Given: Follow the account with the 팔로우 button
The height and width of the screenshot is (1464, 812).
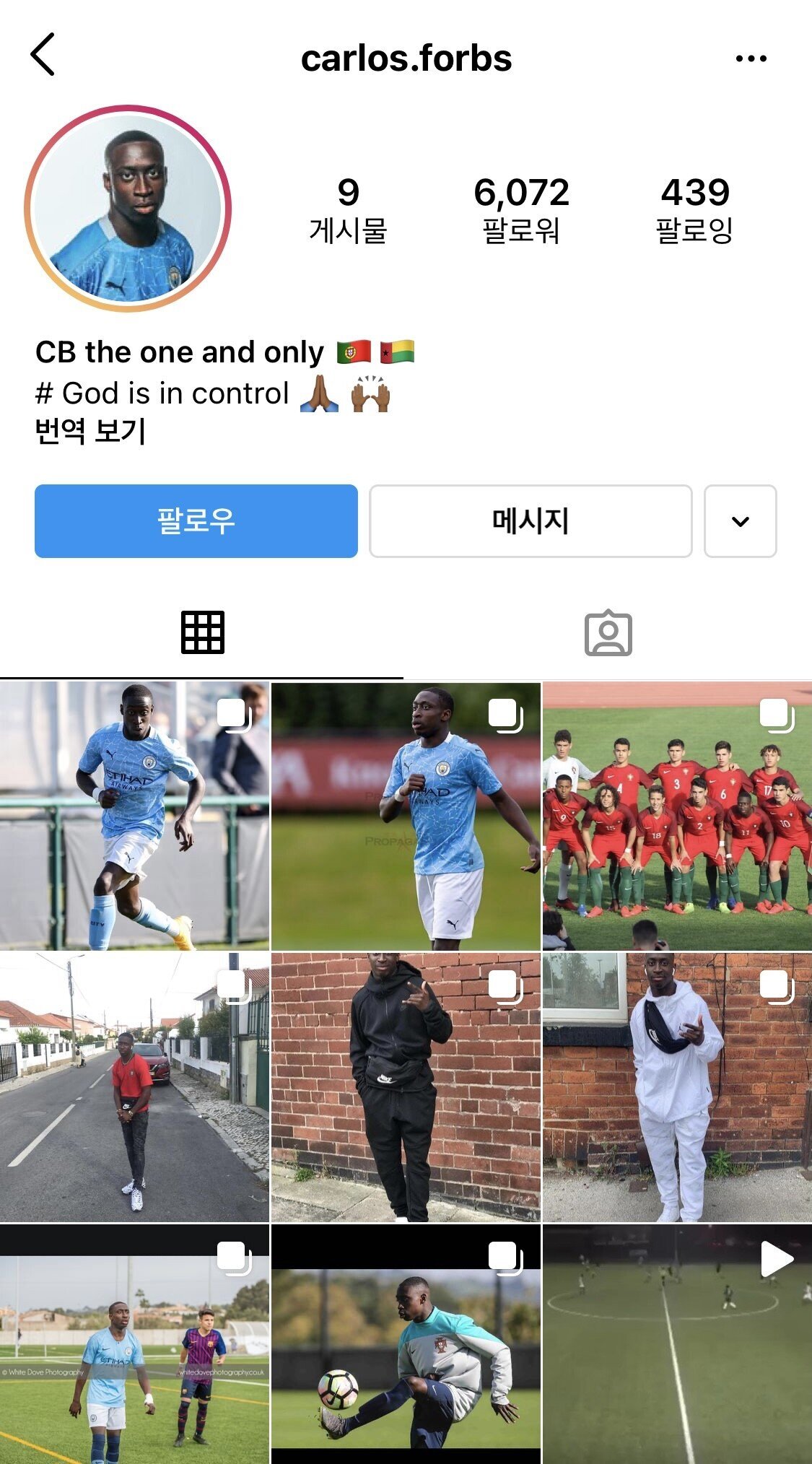Looking at the screenshot, I should 196,520.
